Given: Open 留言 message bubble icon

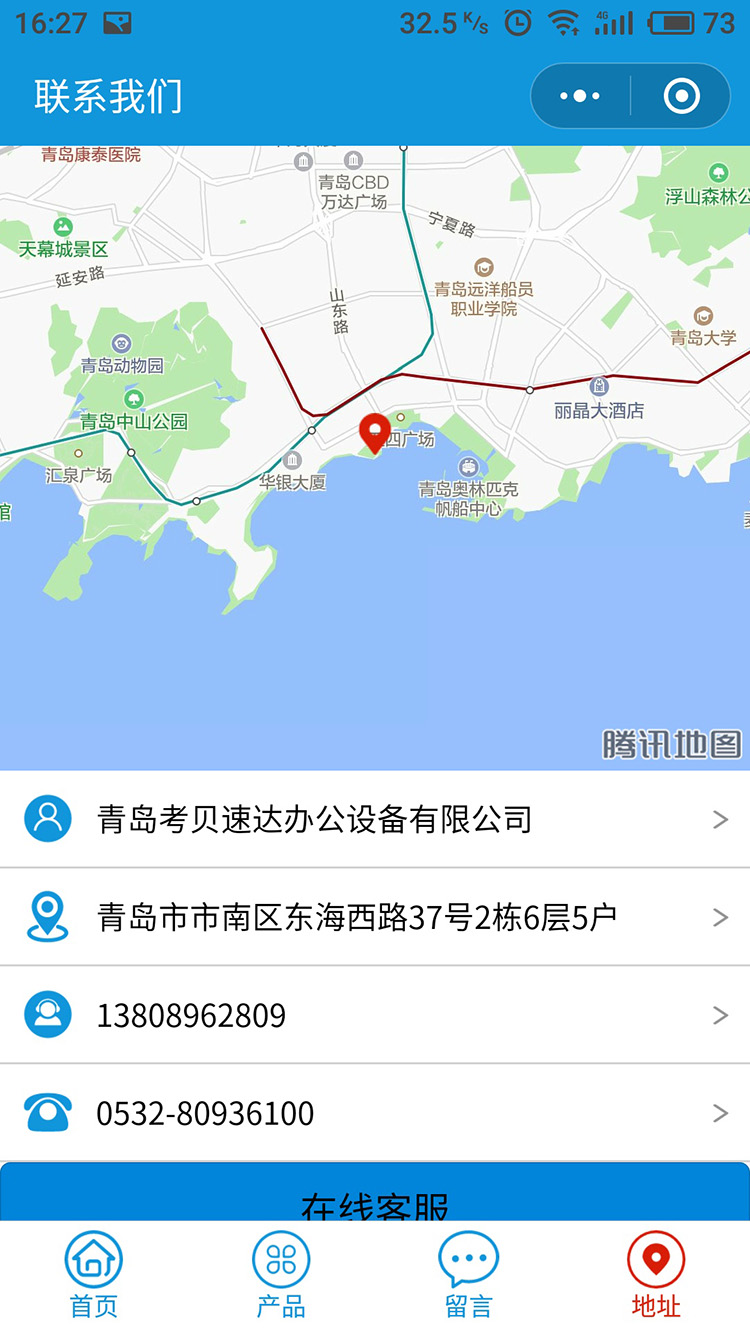Looking at the screenshot, I should click(x=468, y=1259).
